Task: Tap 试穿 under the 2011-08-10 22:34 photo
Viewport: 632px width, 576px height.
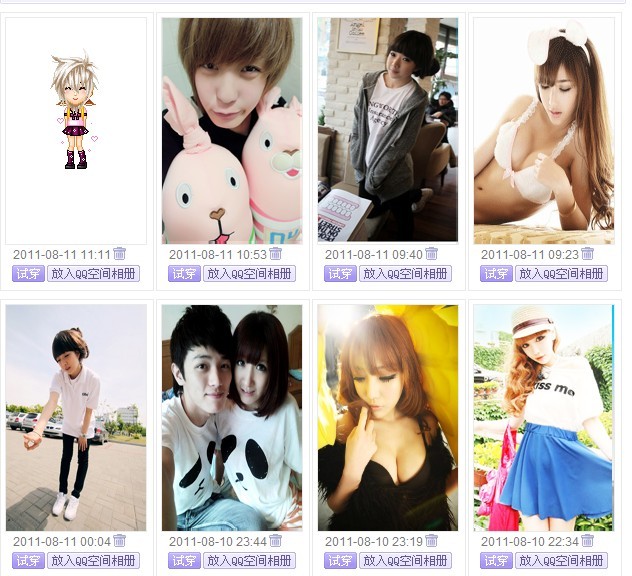Action: coord(496,560)
